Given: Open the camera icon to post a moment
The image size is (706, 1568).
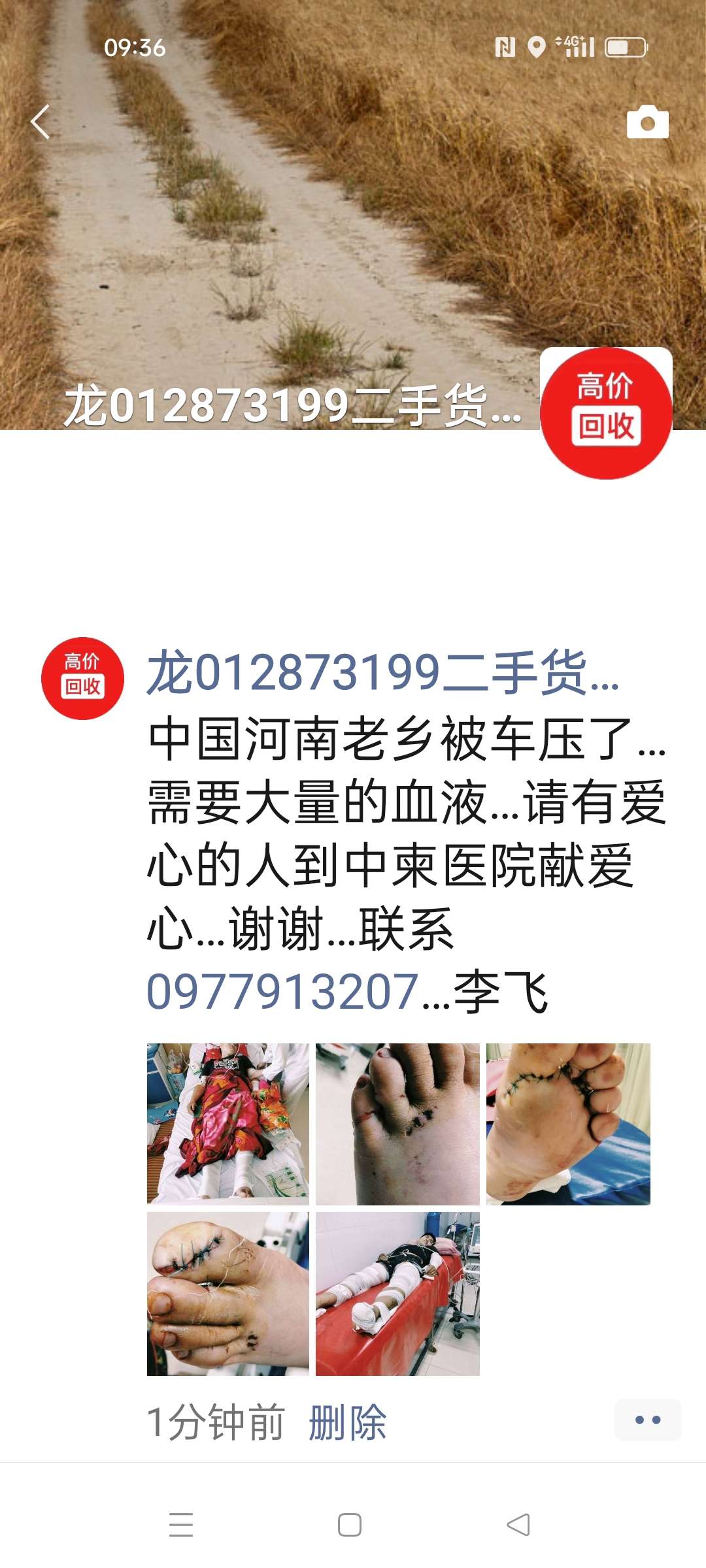Looking at the screenshot, I should pyautogui.click(x=647, y=122).
